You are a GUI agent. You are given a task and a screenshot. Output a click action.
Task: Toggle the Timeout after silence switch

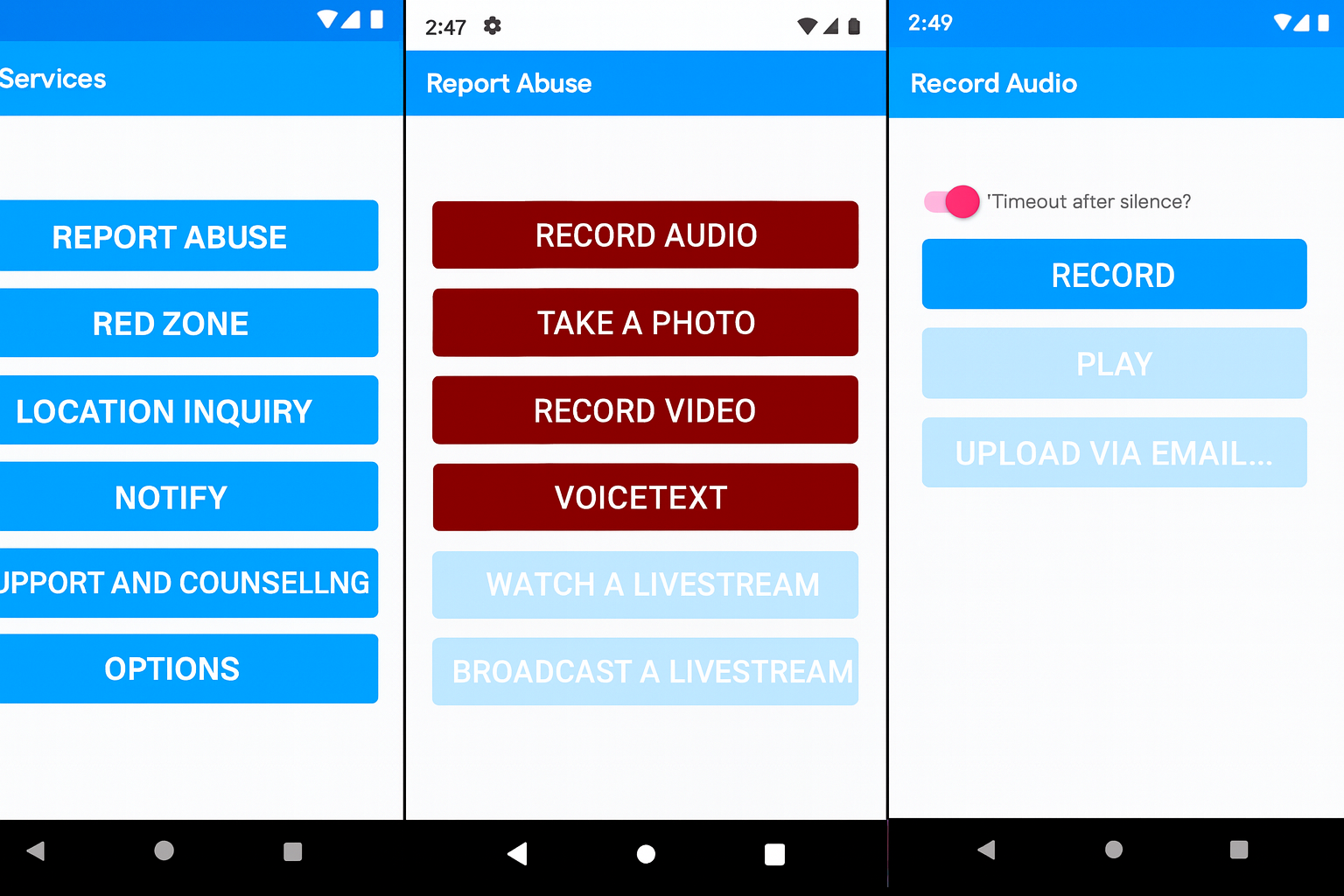pyautogui.click(x=952, y=202)
